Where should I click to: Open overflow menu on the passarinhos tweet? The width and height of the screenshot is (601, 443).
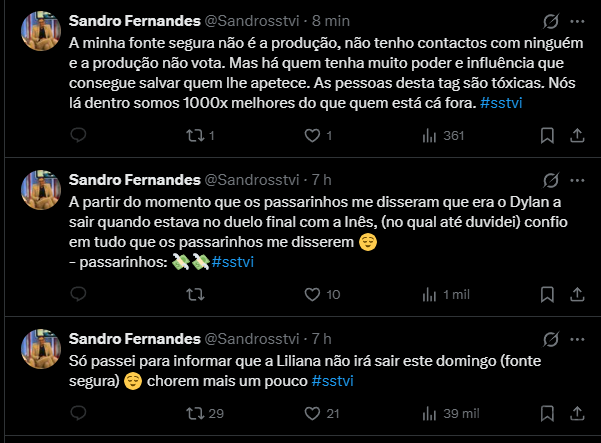tap(577, 179)
